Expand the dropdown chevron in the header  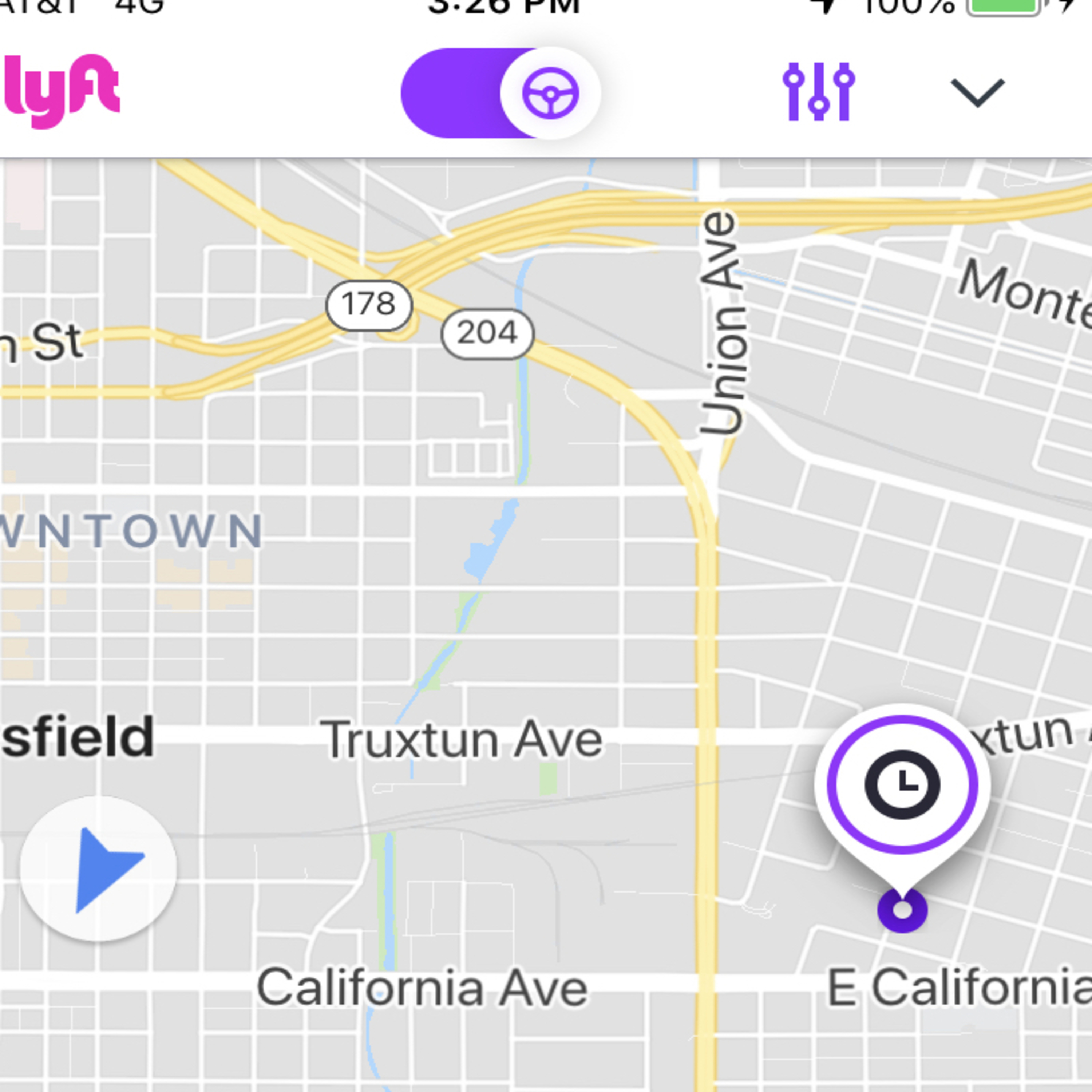pyautogui.click(x=977, y=93)
